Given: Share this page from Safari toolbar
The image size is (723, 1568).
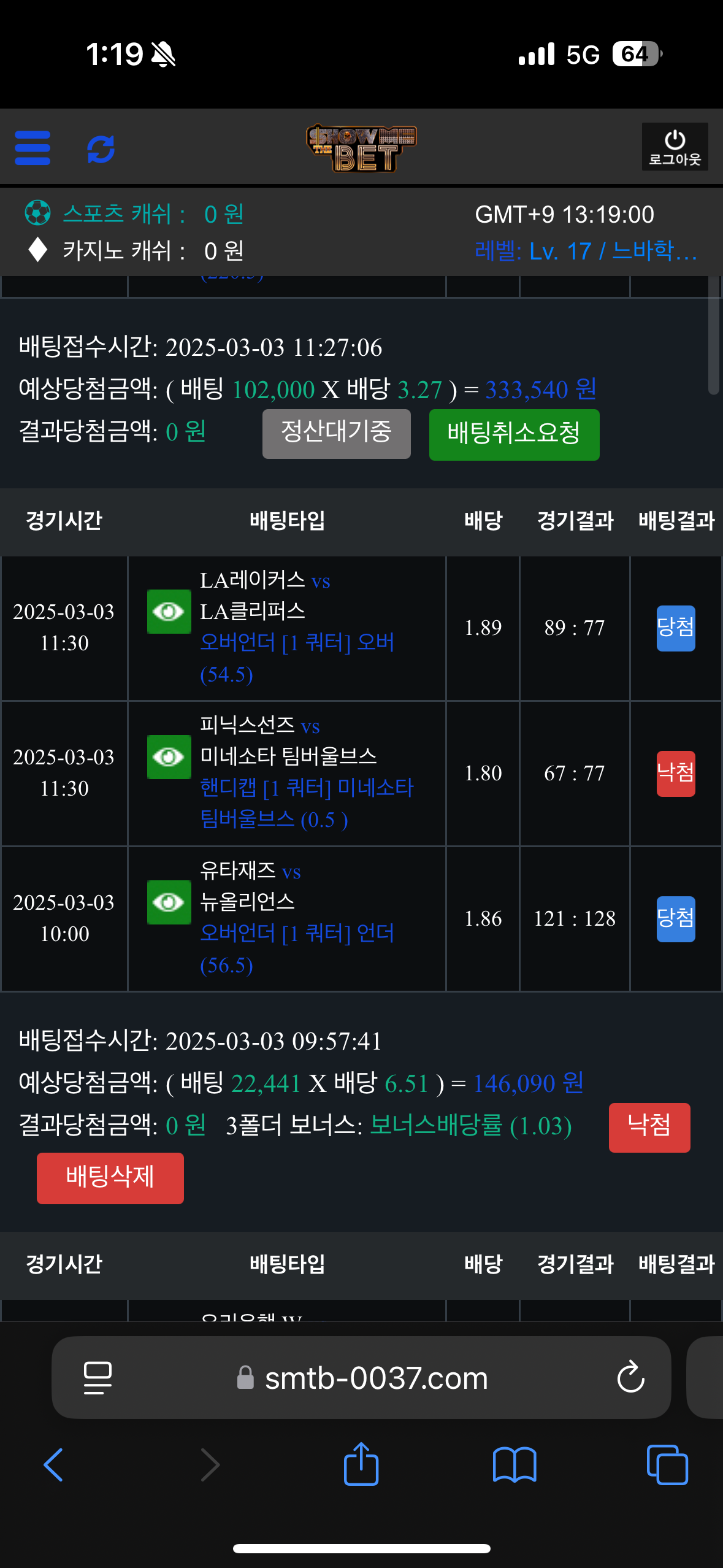Looking at the screenshot, I should coord(361,1464).
